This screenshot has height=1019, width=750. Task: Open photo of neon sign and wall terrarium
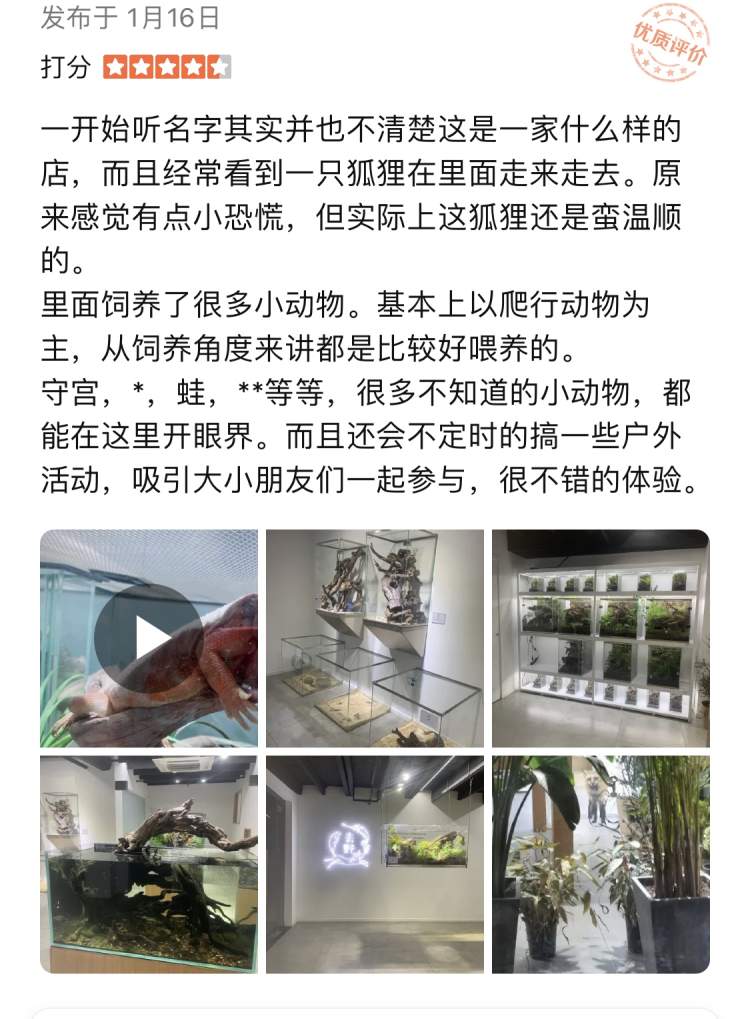pos(374,864)
